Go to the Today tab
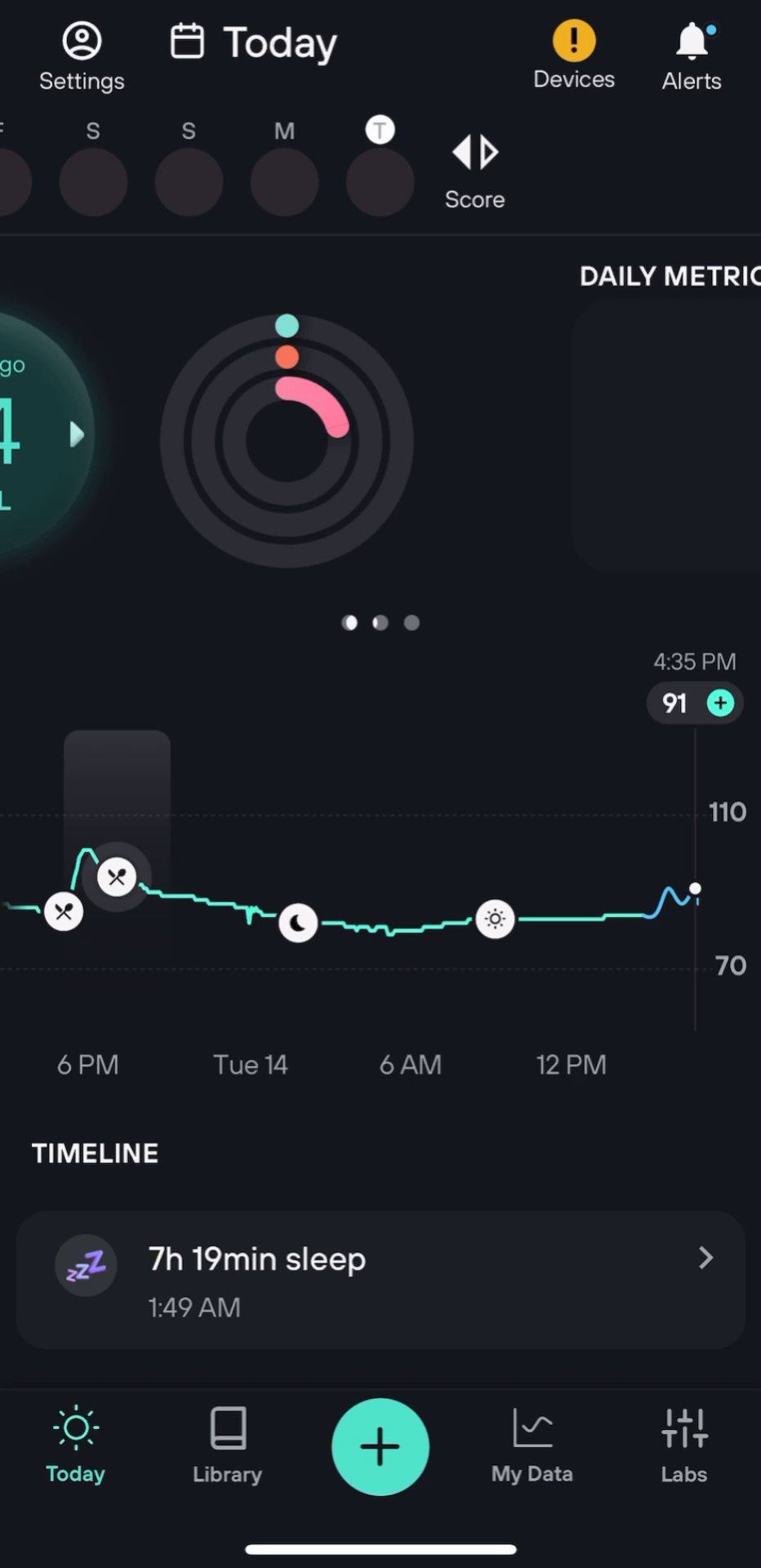Image resolution: width=761 pixels, height=1568 pixels. [x=76, y=1446]
